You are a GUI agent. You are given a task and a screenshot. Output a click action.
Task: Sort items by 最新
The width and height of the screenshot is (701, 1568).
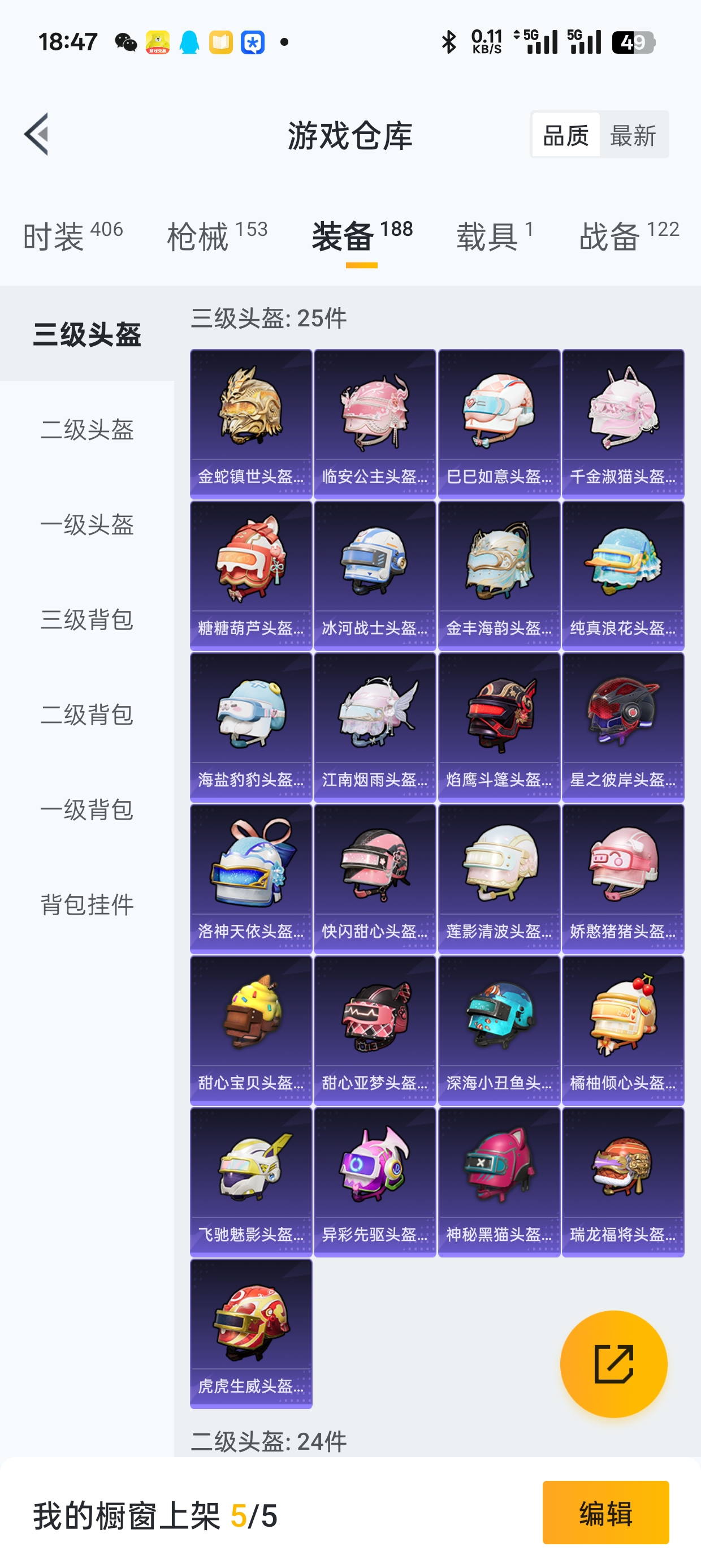[x=633, y=135]
